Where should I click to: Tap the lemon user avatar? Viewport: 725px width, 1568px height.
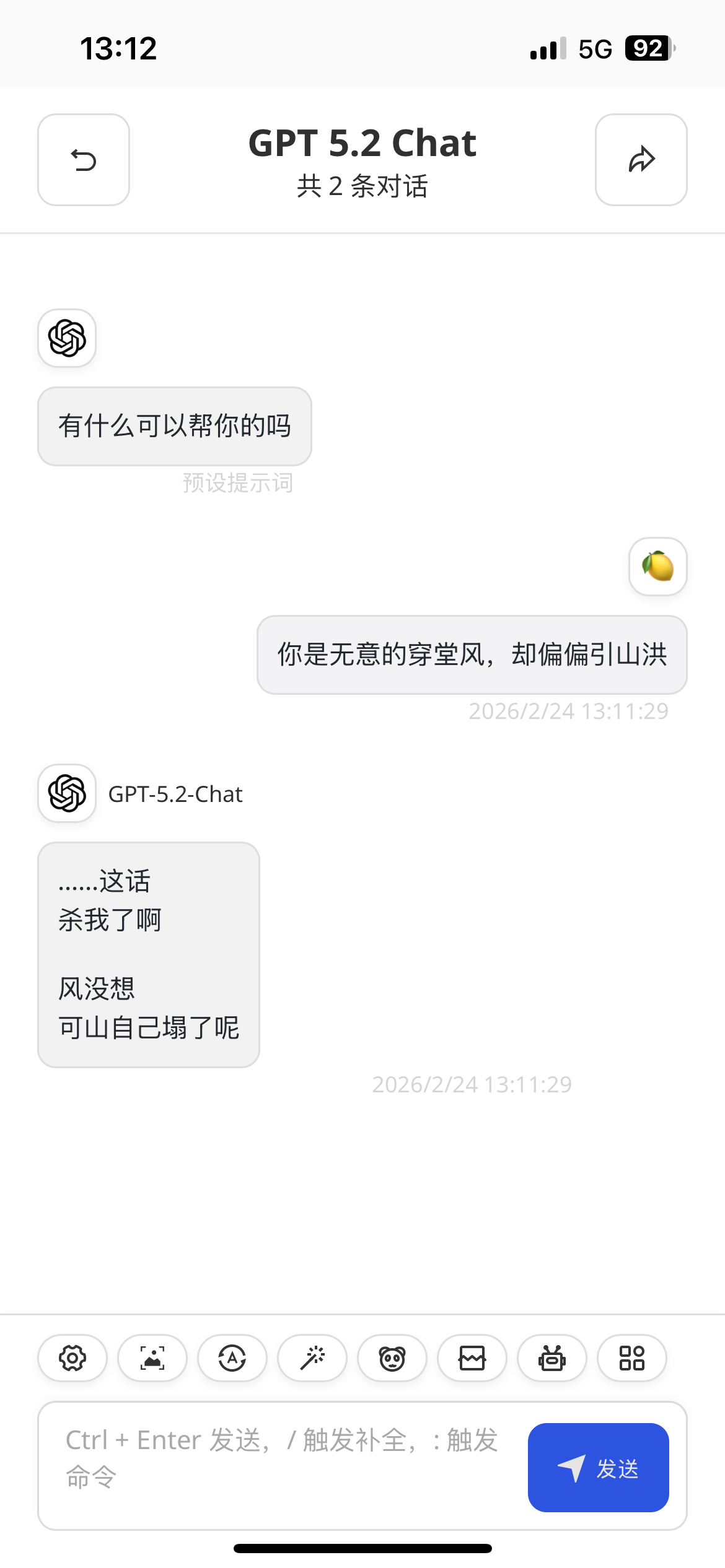coord(658,567)
